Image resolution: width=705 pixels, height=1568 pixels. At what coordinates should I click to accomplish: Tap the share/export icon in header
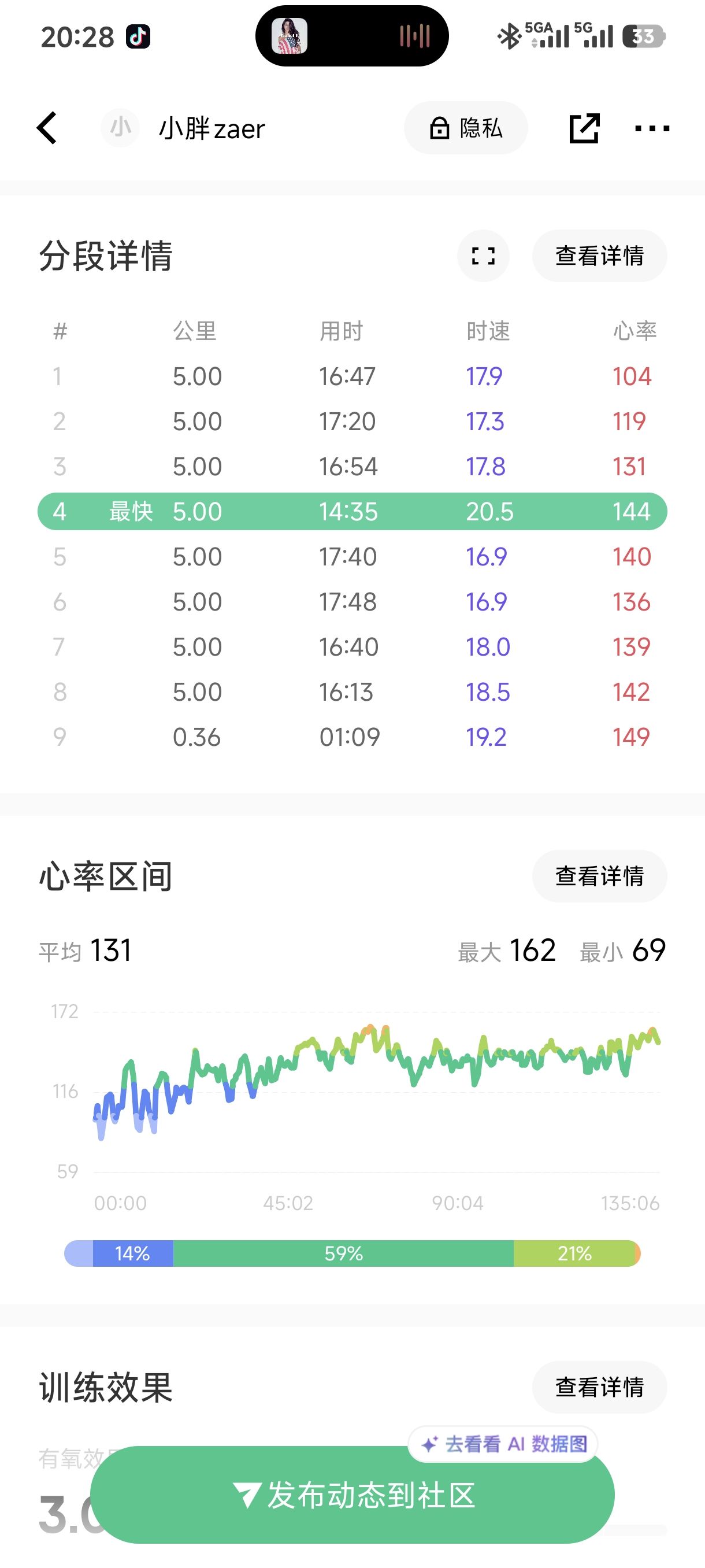coord(584,128)
